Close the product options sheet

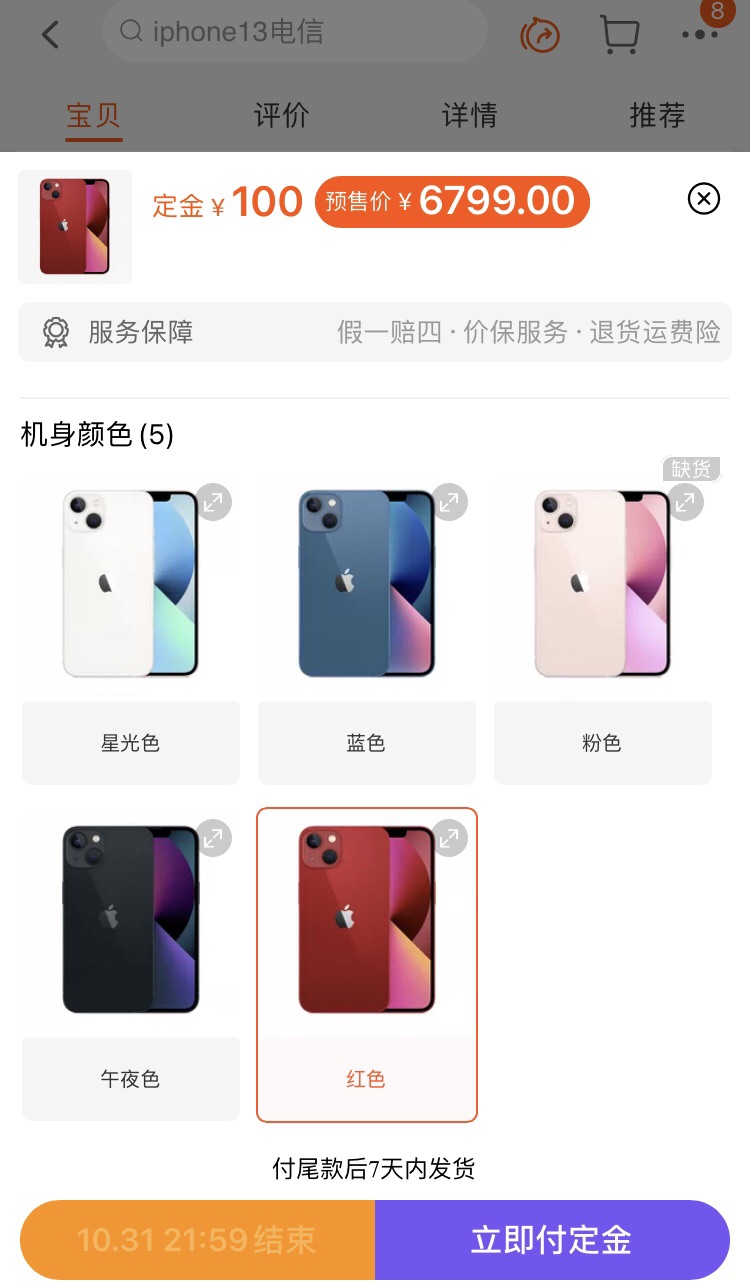coord(704,199)
